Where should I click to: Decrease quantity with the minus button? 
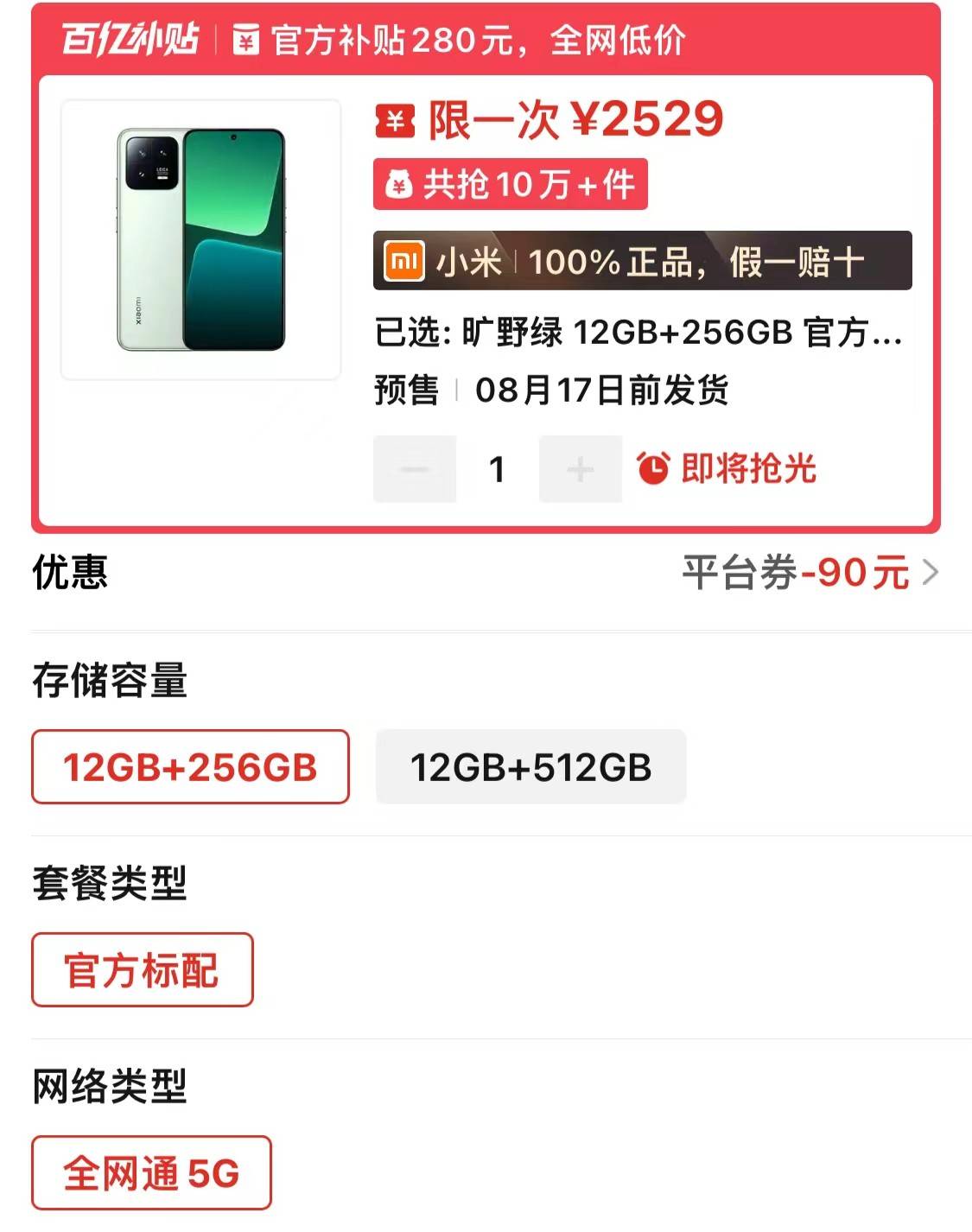point(415,469)
